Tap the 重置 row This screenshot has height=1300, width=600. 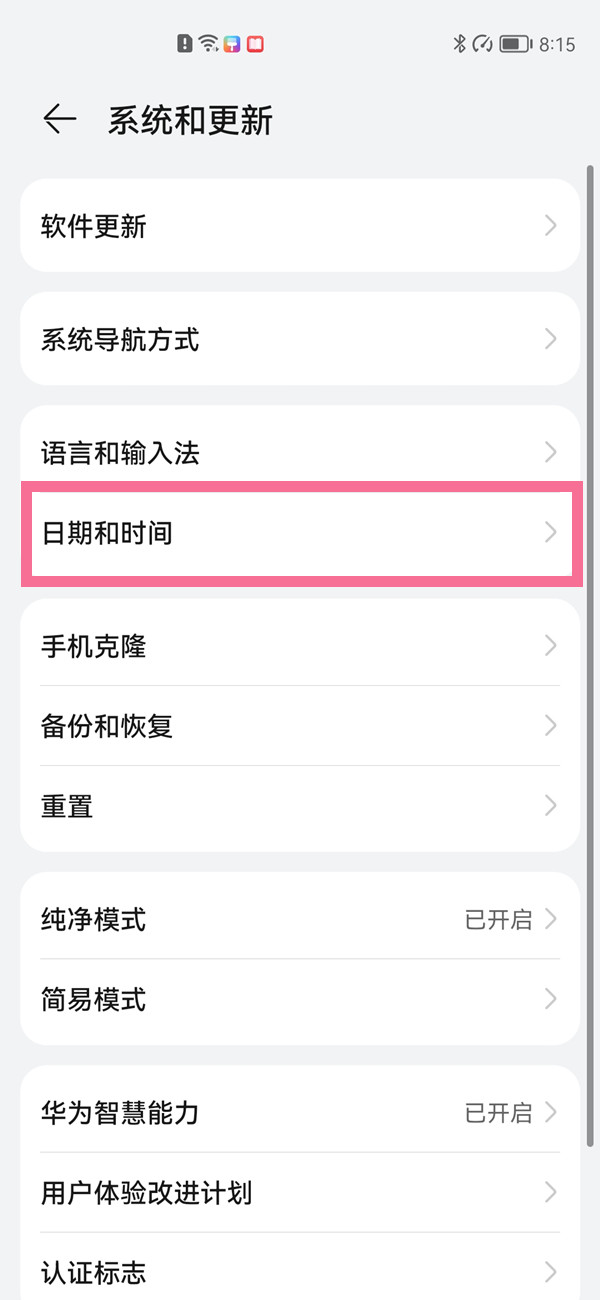pyautogui.click(x=300, y=806)
